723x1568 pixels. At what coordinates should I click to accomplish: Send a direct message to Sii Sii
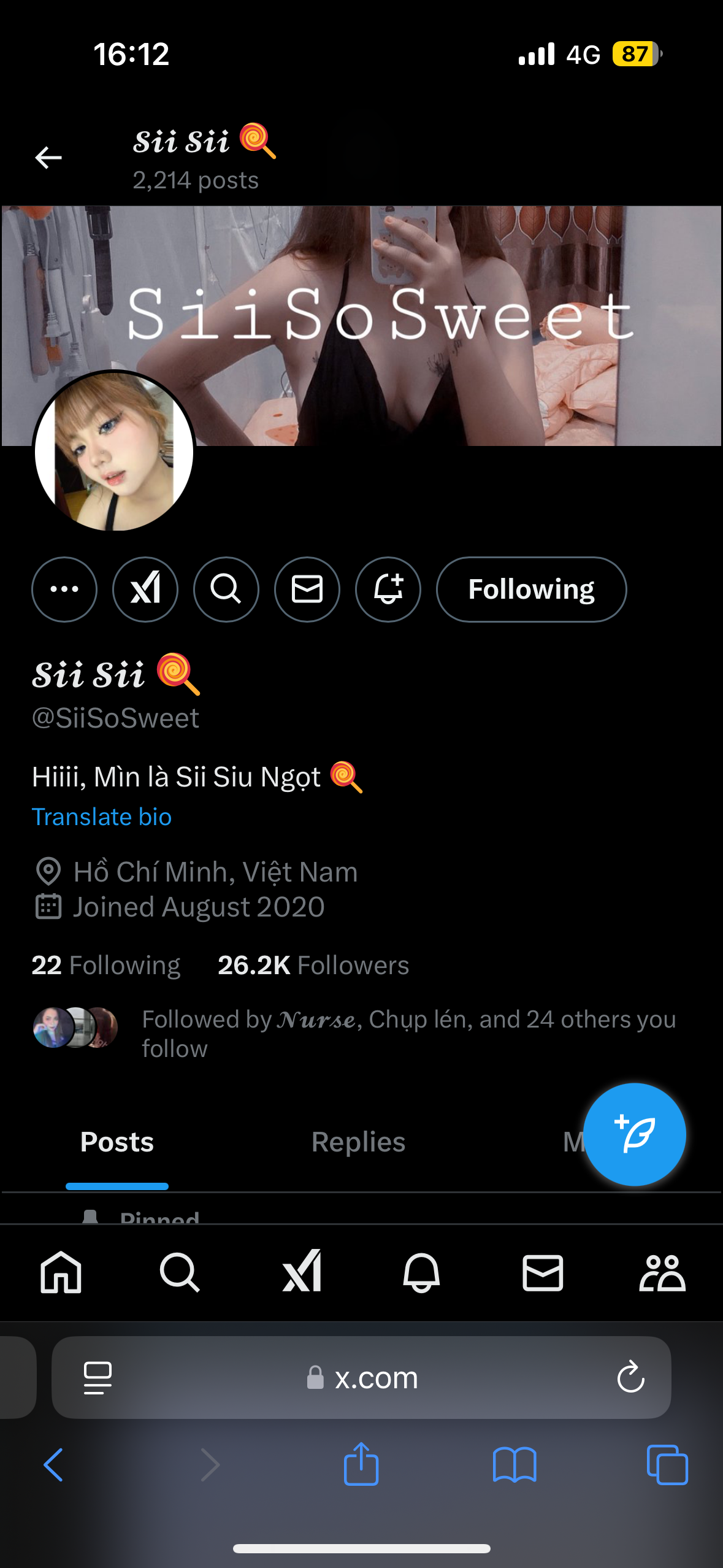click(307, 590)
